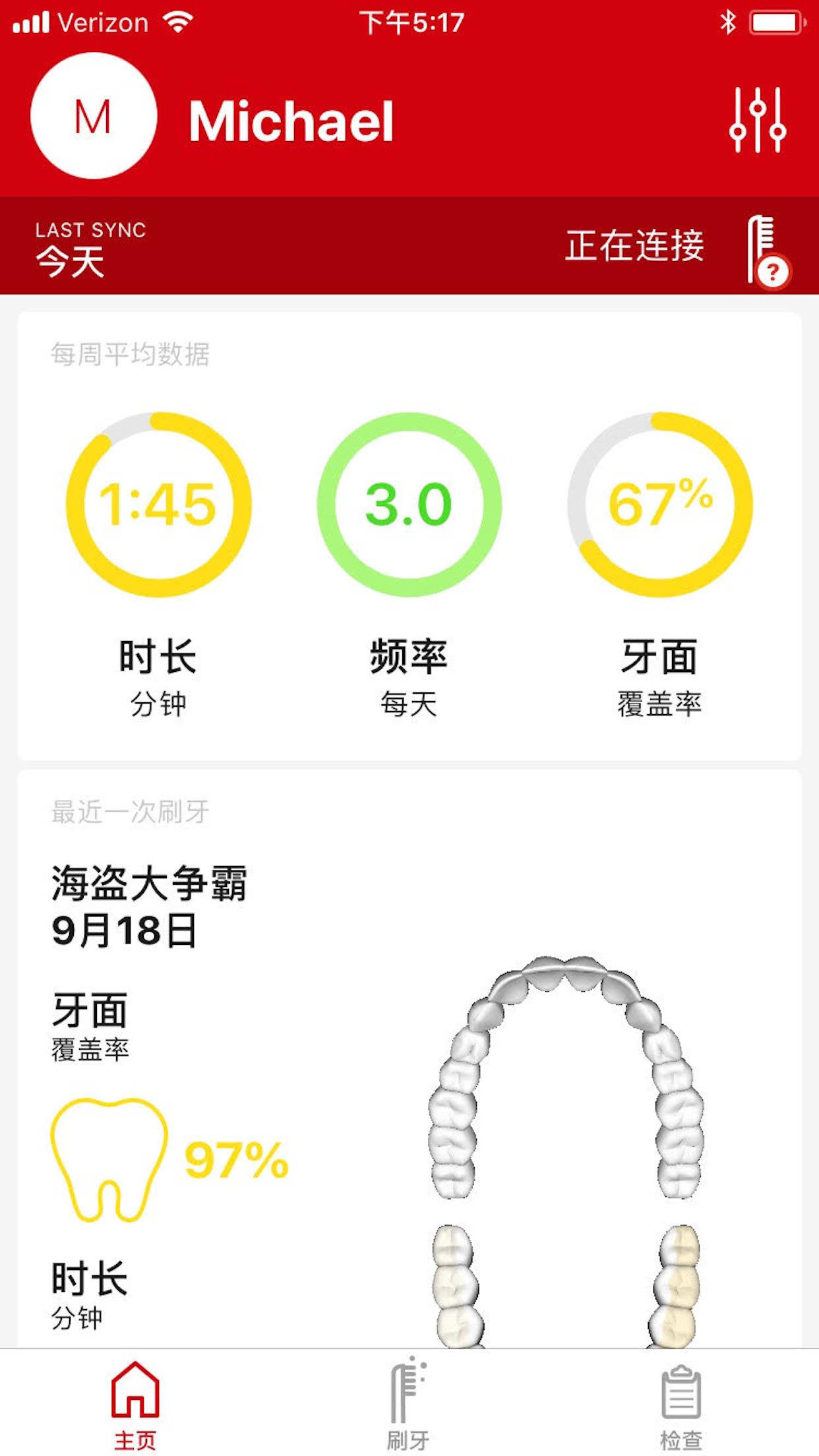The image size is (819, 1456).
Task: Tap the toothbrush connection status icon
Action: coord(766,251)
